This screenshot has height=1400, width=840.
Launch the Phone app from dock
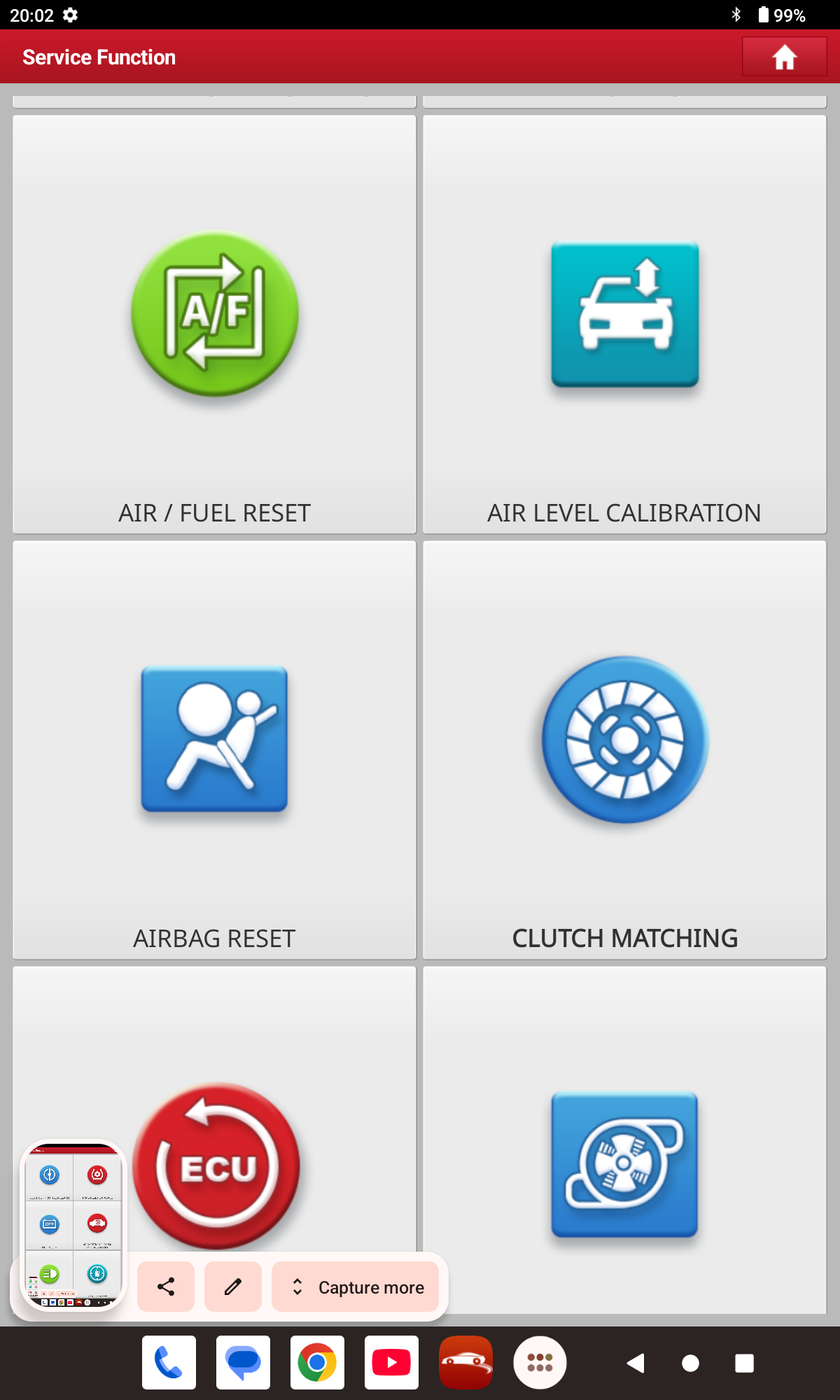pyautogui.click(x=169, y=1362)
